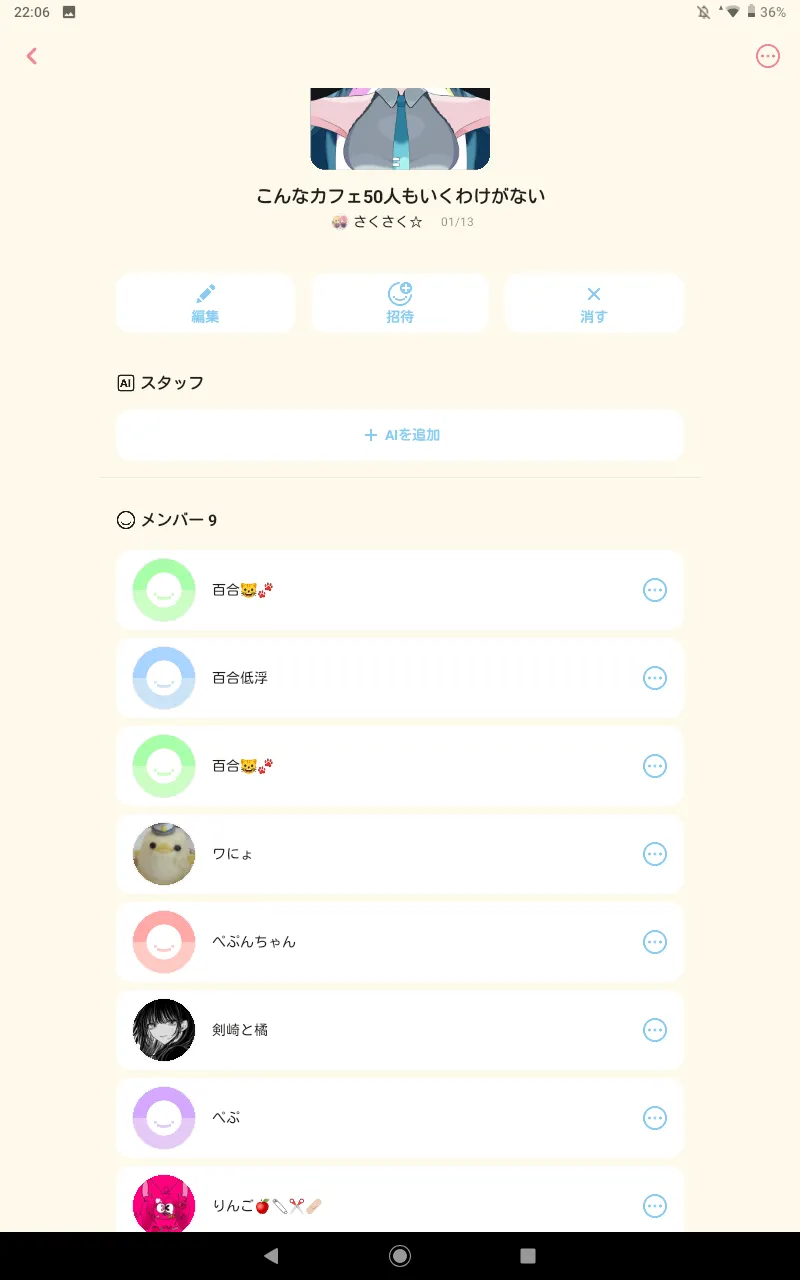View member row 百合低浮

pos(400,678)
